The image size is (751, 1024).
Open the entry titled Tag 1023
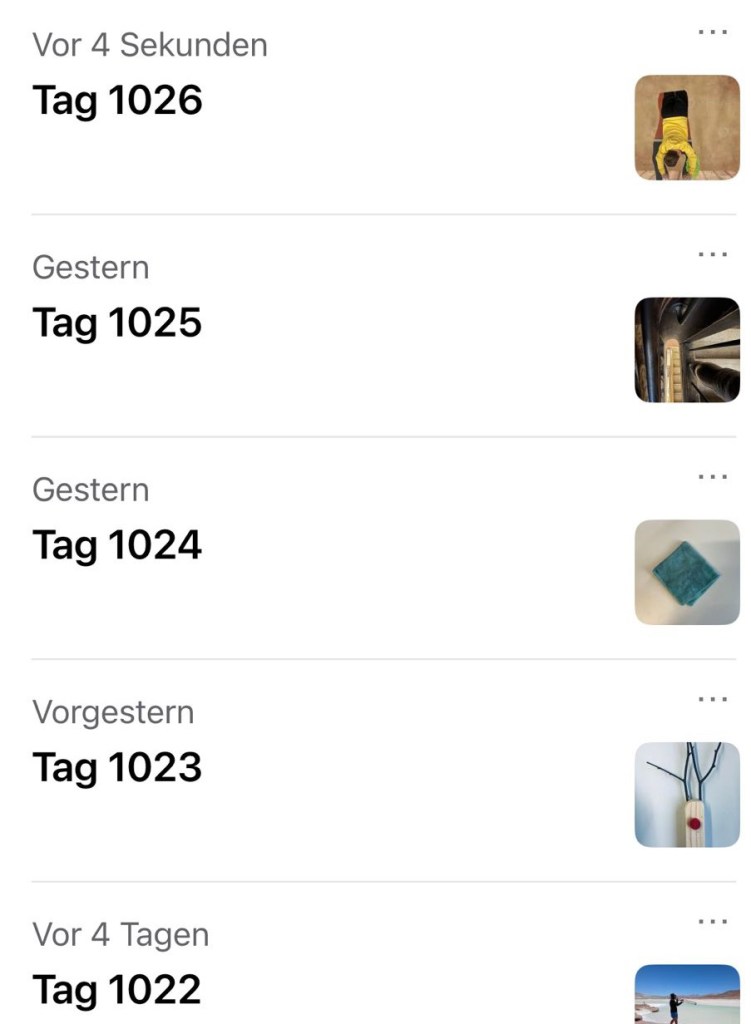click(118, 768)
